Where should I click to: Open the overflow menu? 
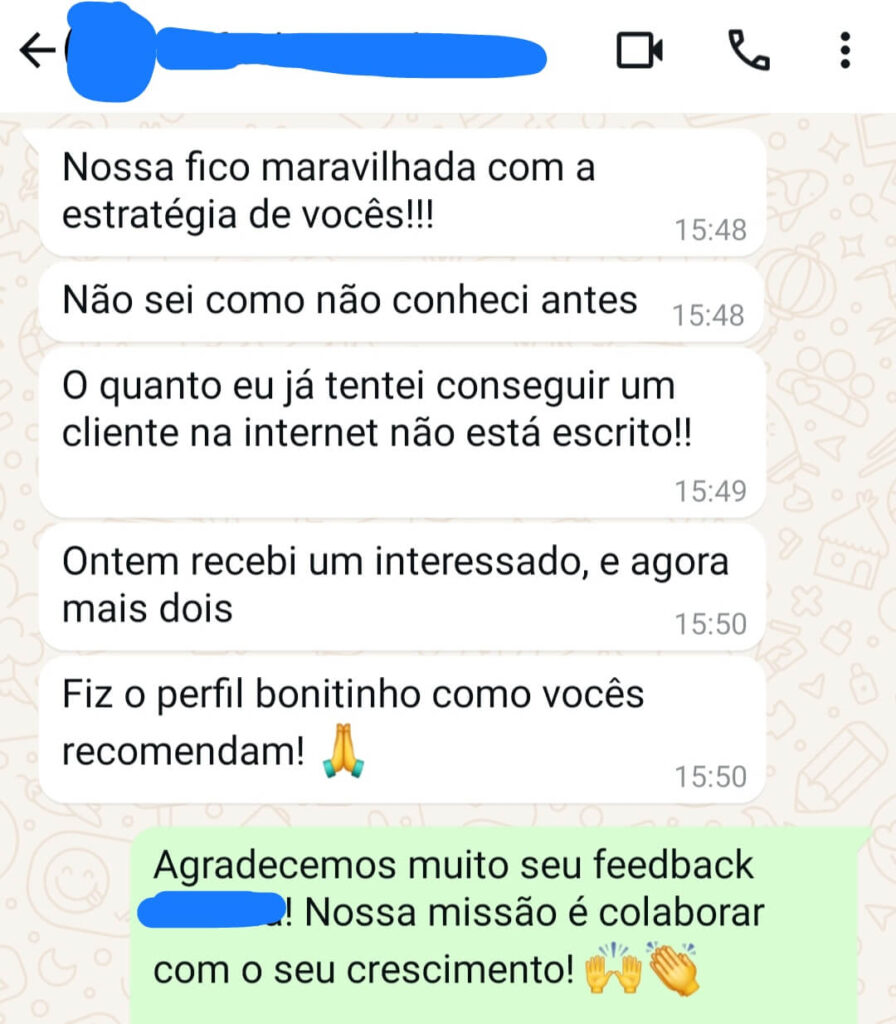coord(845,50)
